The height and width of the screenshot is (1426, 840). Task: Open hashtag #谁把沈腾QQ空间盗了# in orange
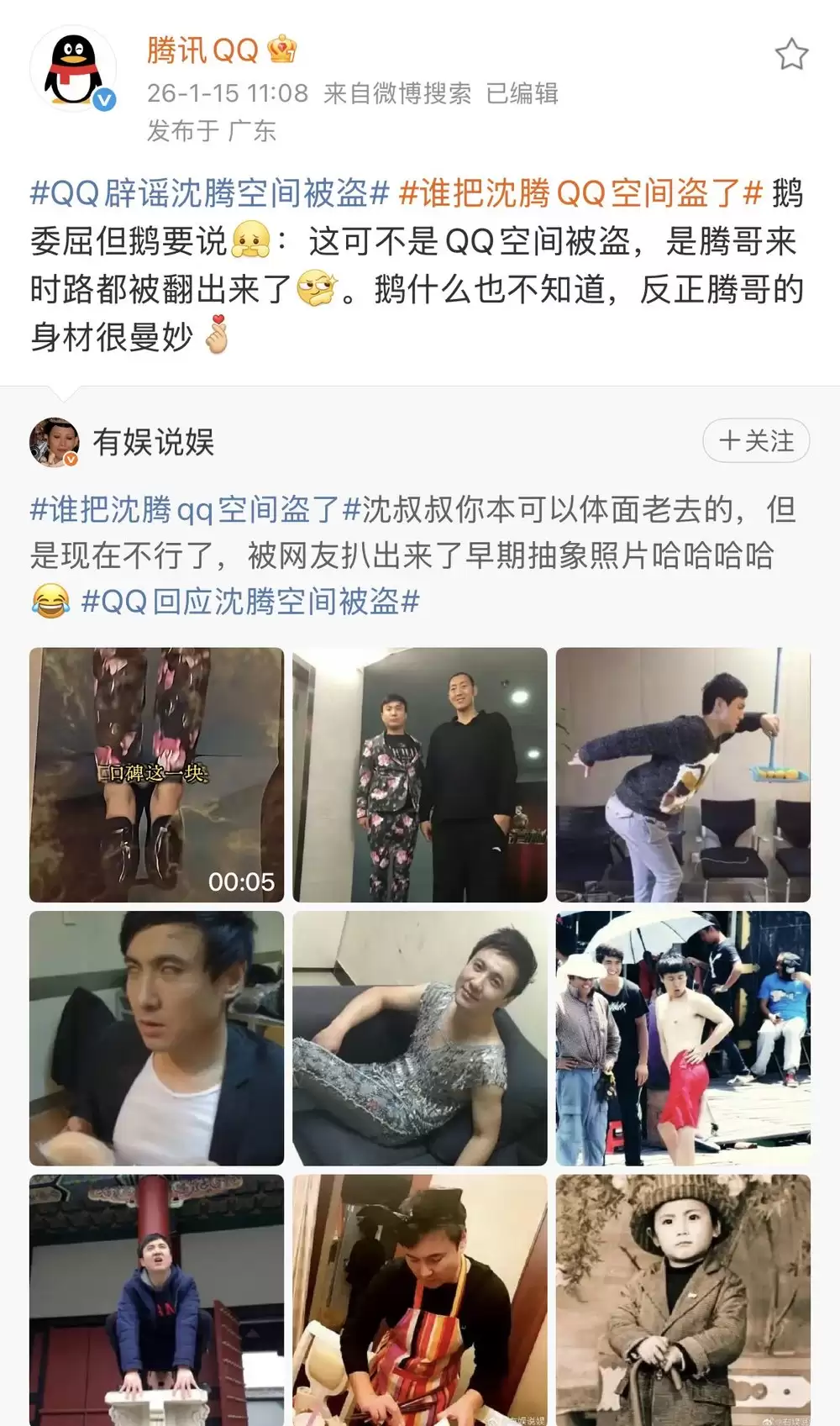click(x=580, y=194)
